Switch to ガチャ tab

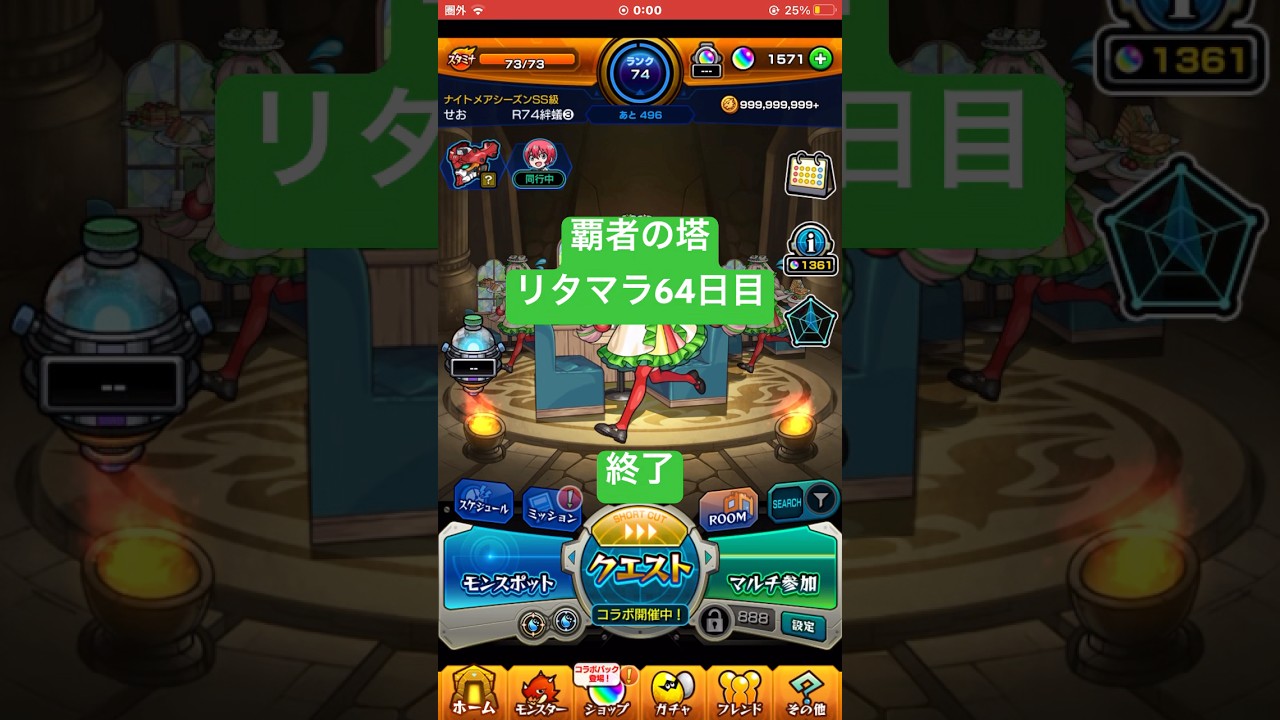[x=673, y=692]
